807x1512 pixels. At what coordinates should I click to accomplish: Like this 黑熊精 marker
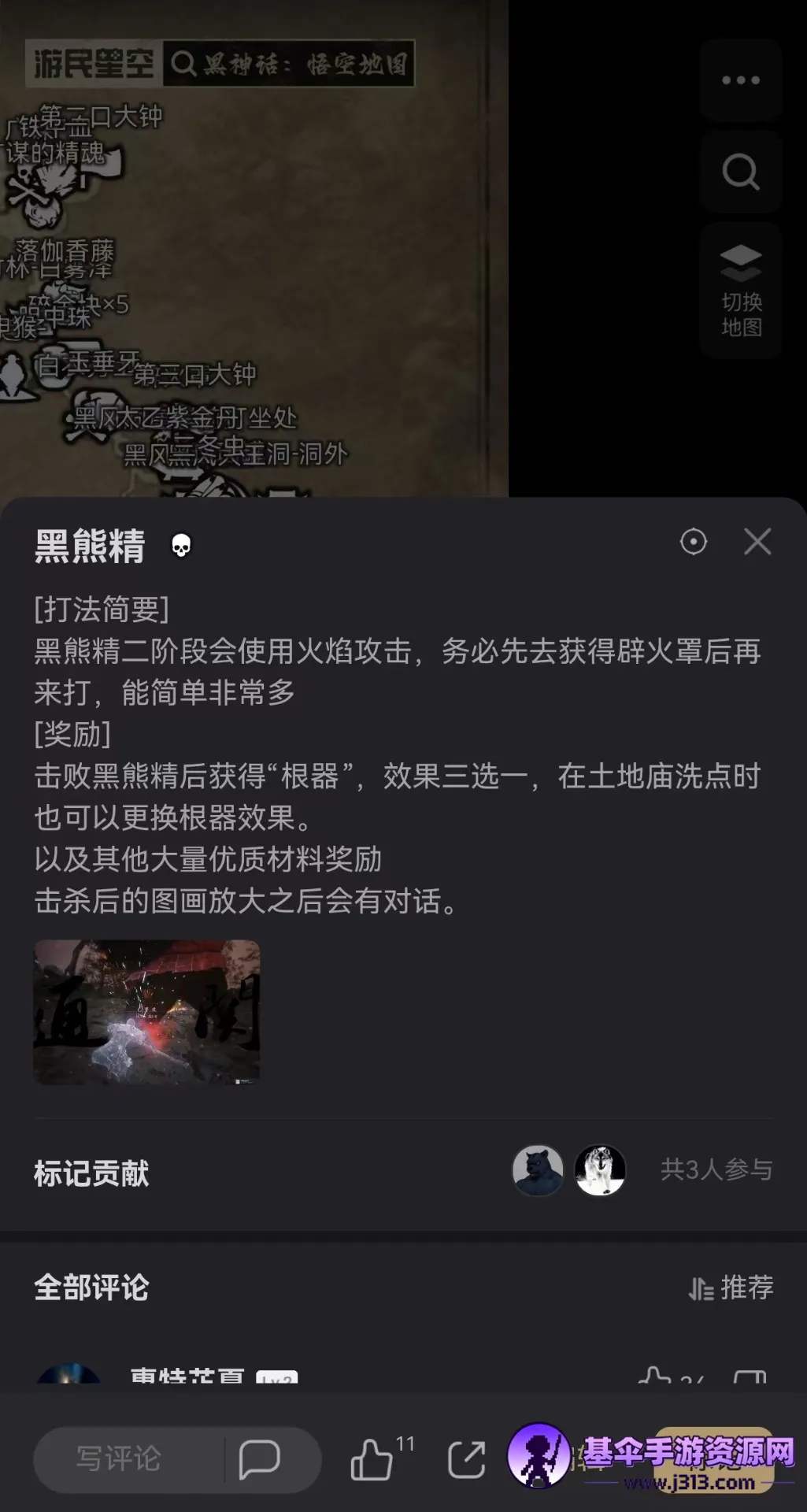click(x=373, y=1459)
